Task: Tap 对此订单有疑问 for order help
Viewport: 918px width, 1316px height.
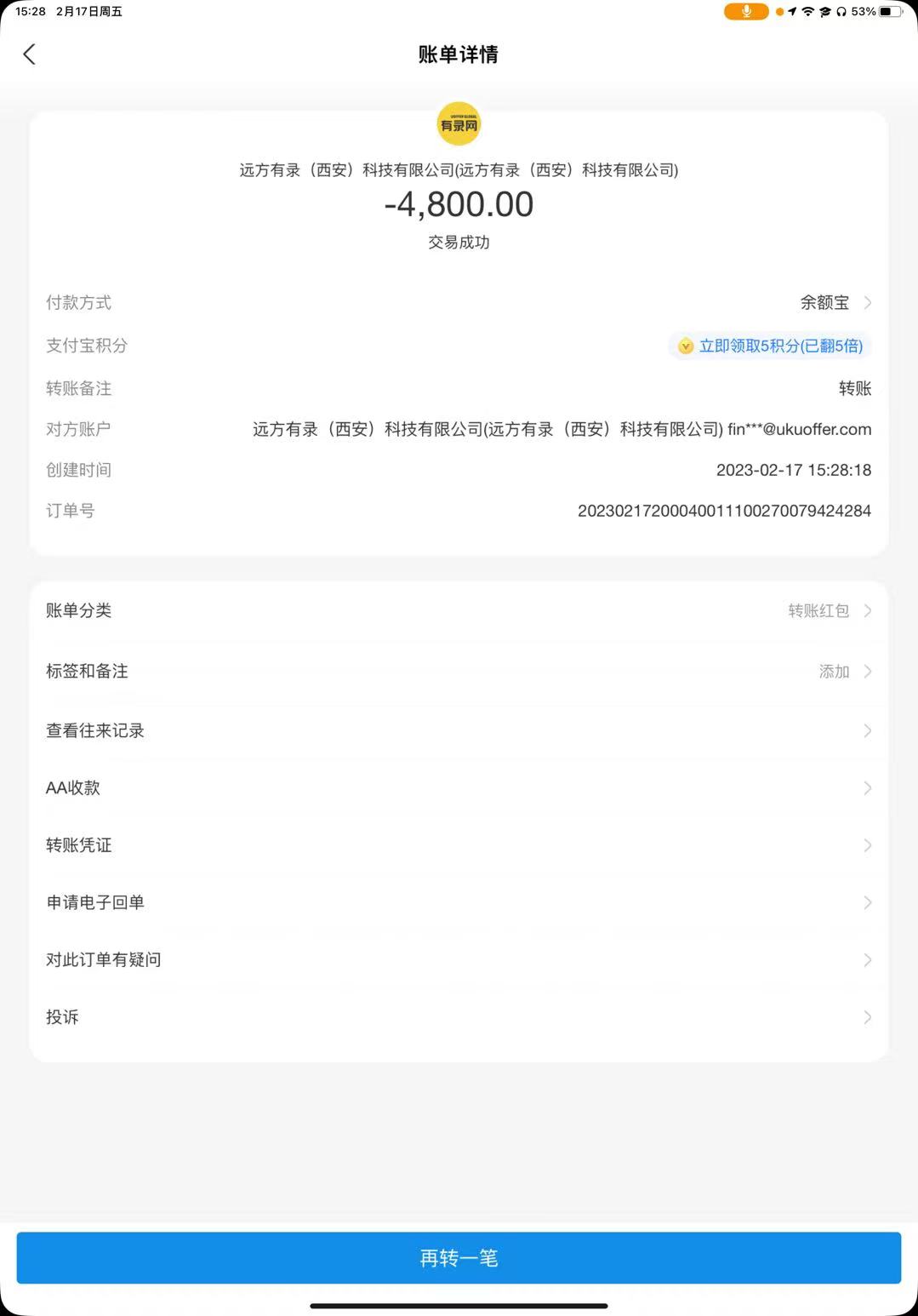Action: point(459,960)
